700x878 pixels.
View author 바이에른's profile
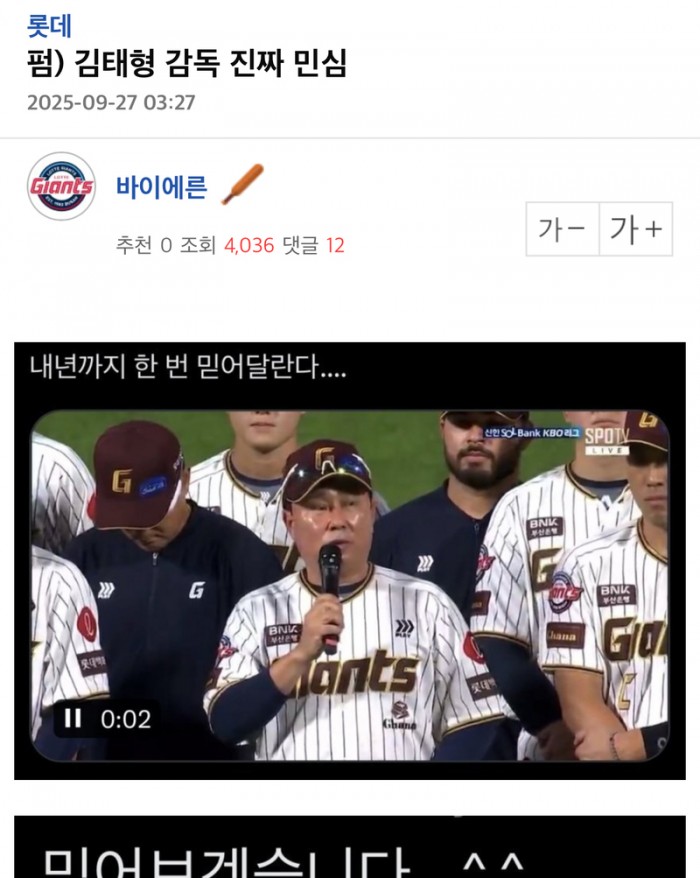click(161, 186)
